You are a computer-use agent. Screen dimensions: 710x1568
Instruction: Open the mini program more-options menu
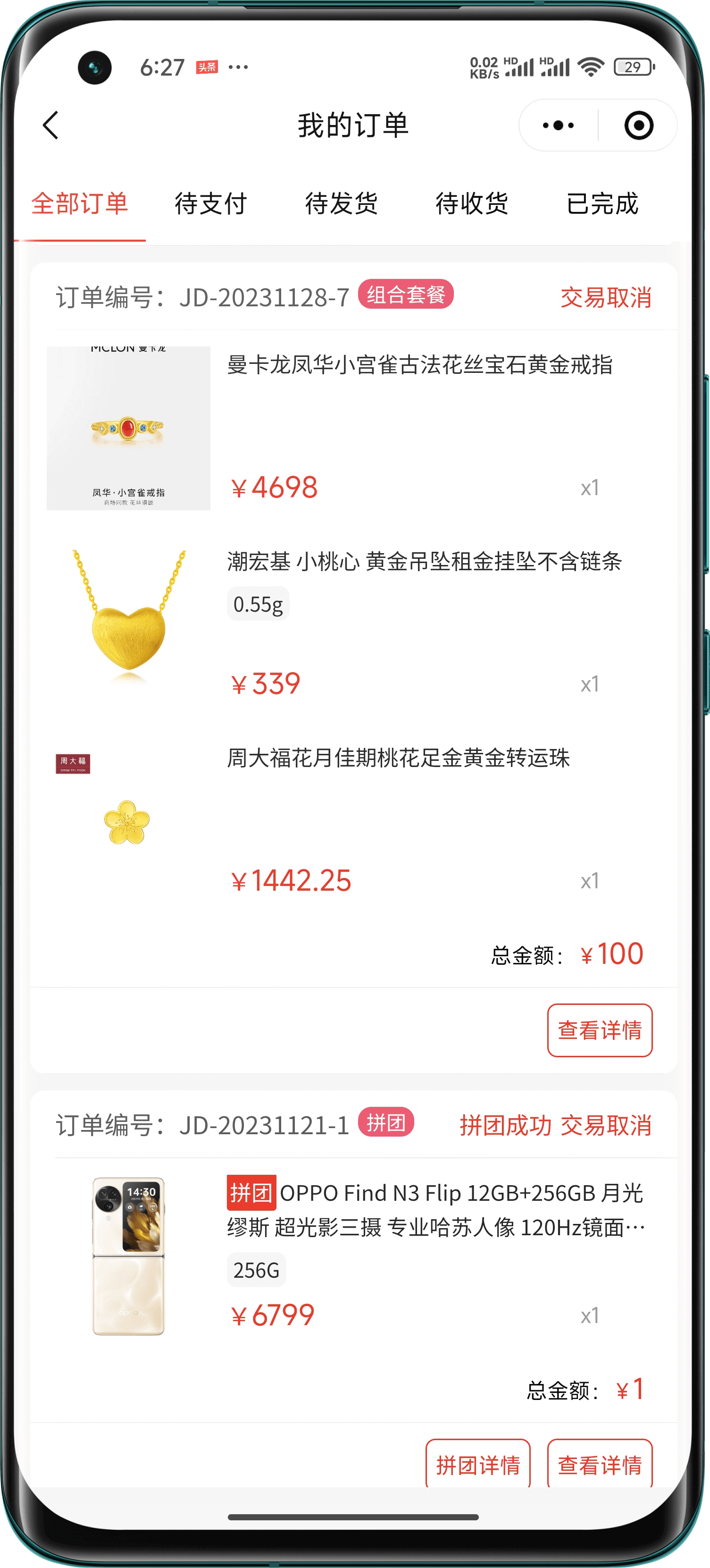558,126
